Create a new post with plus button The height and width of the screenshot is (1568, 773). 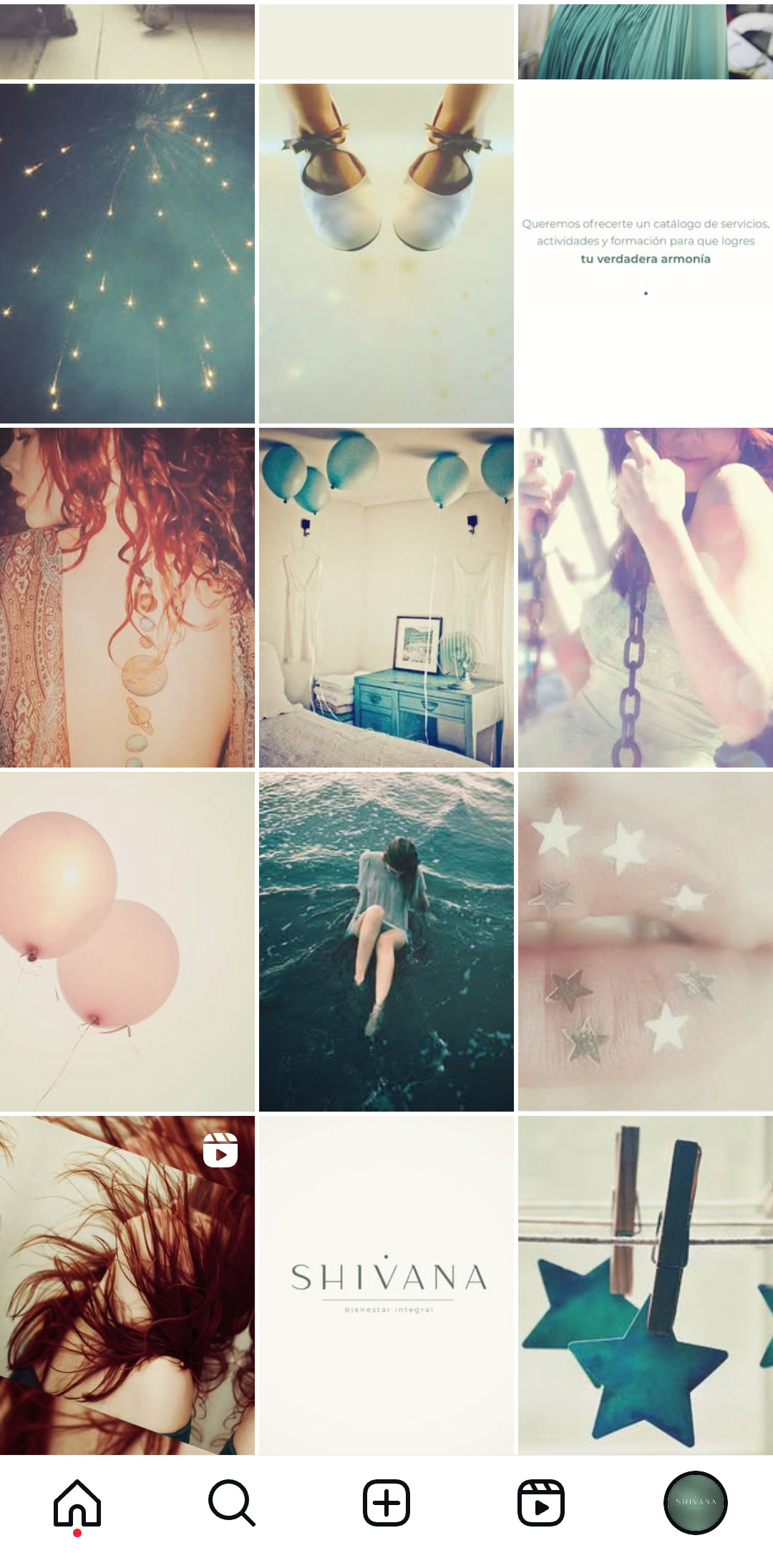tap(386, 1502)
